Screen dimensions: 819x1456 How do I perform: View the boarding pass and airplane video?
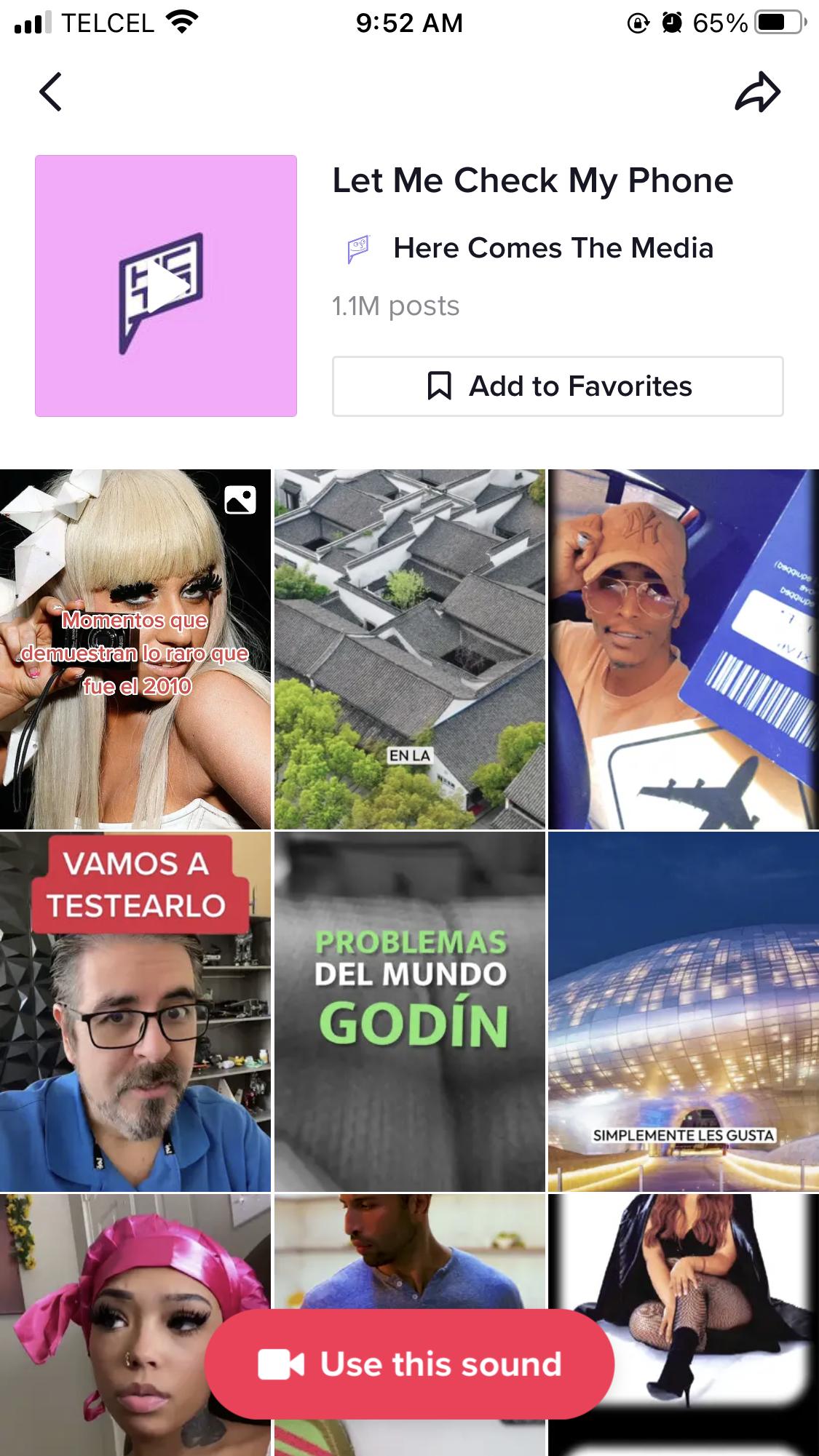tap(683, 649)
